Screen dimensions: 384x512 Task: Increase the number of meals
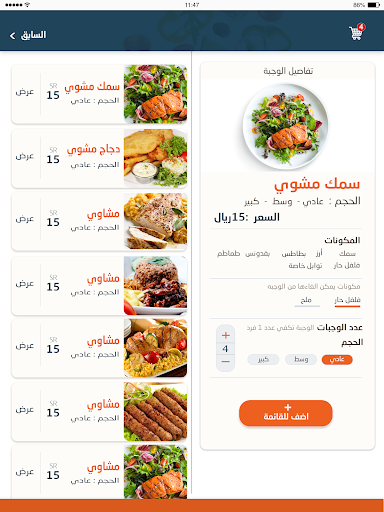click(226, 335)
